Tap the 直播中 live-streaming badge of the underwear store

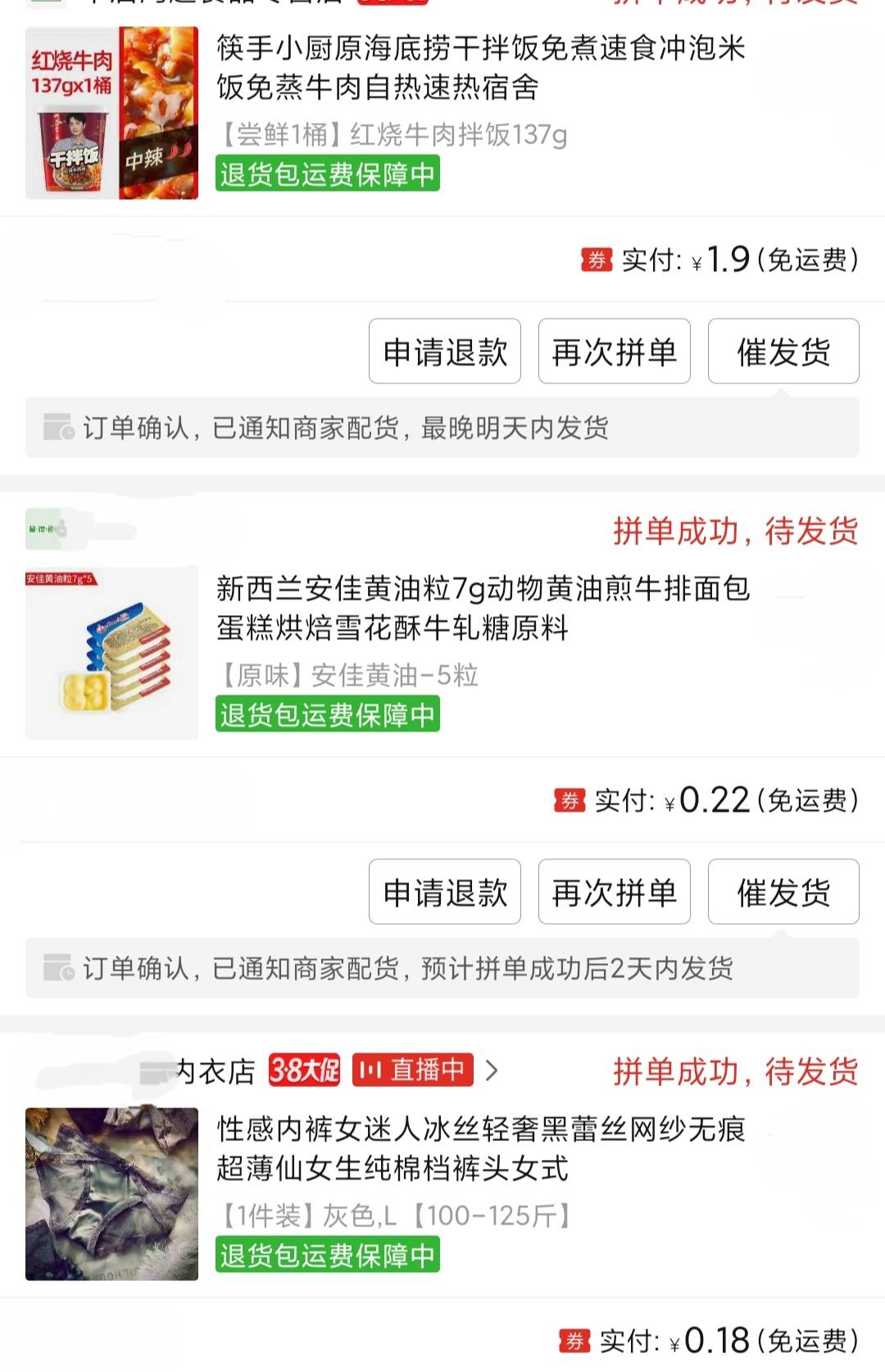(414, 1069)
